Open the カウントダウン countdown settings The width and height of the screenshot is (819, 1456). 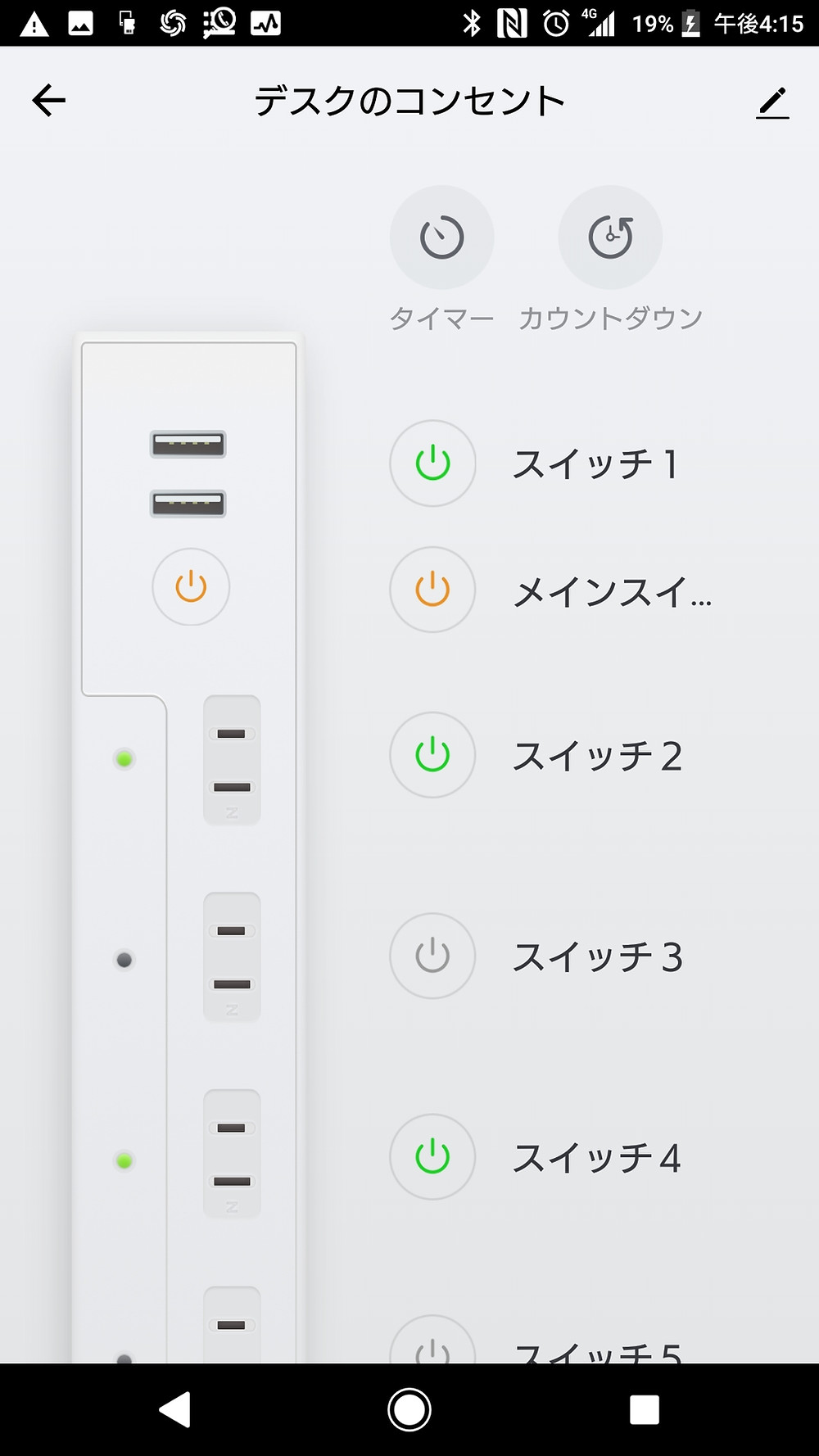(610, 237)
